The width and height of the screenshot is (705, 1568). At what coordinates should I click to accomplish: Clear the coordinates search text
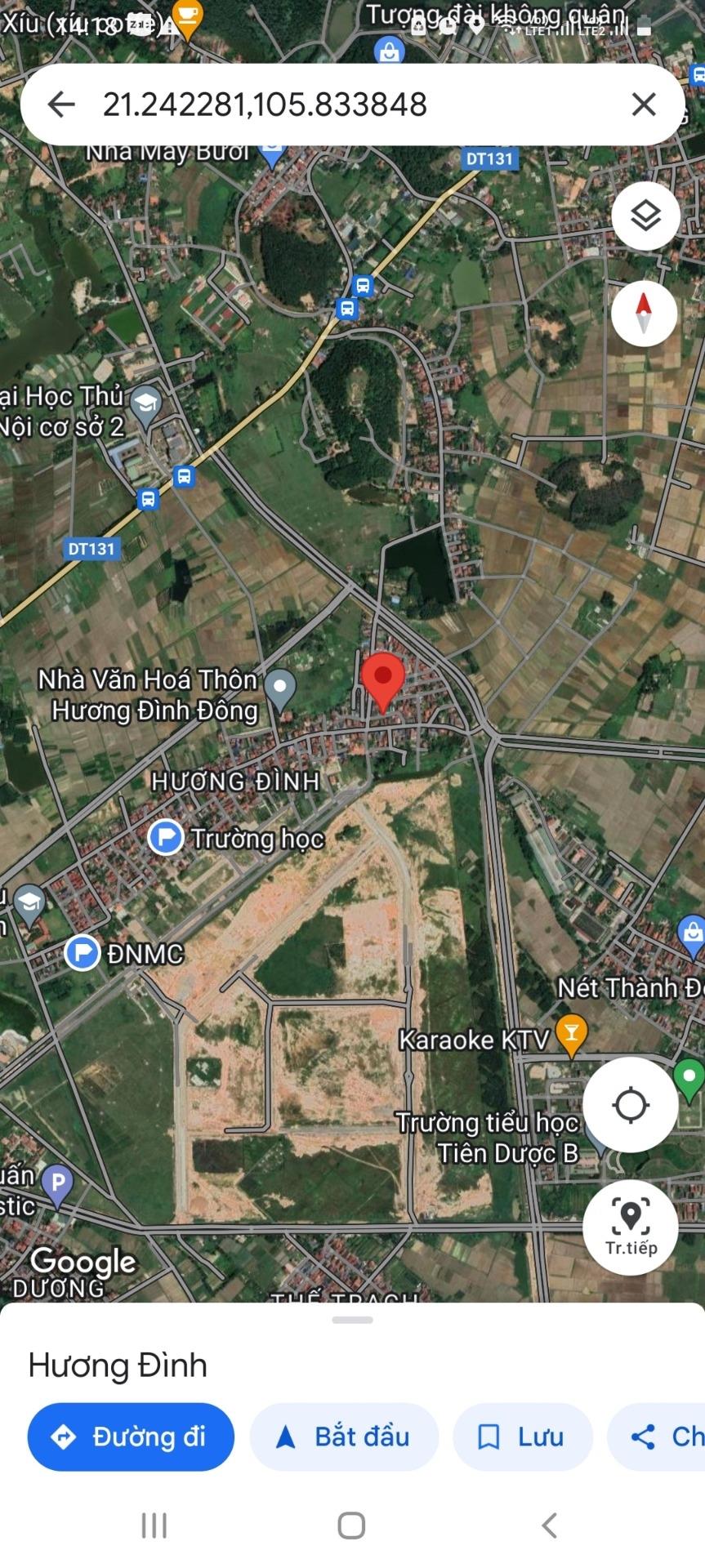pyautogui.click(x=644, y=105)
